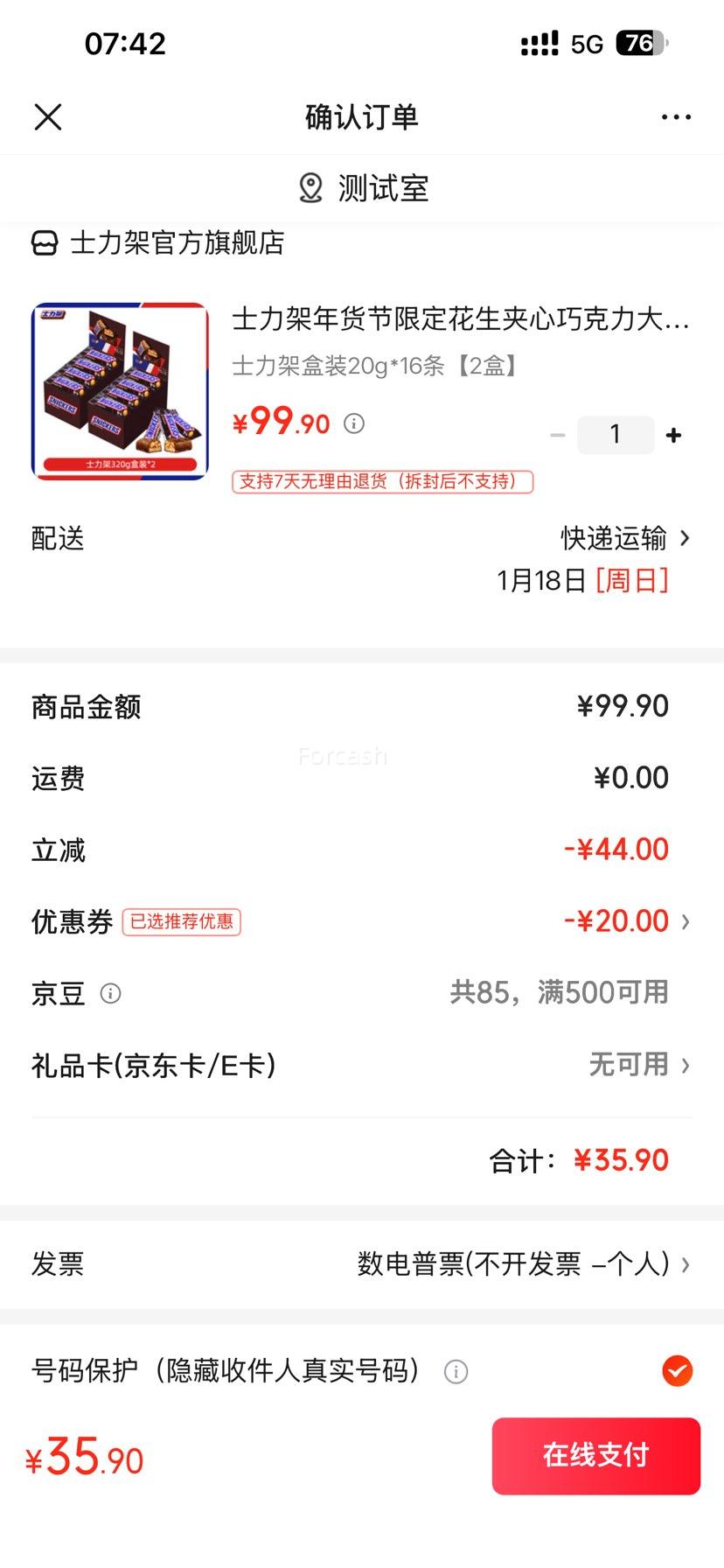Image resolution: width=724 pixels, height=1568 pixels.
Task: Tap the plus to increase quantity
Action: [672, 434]
